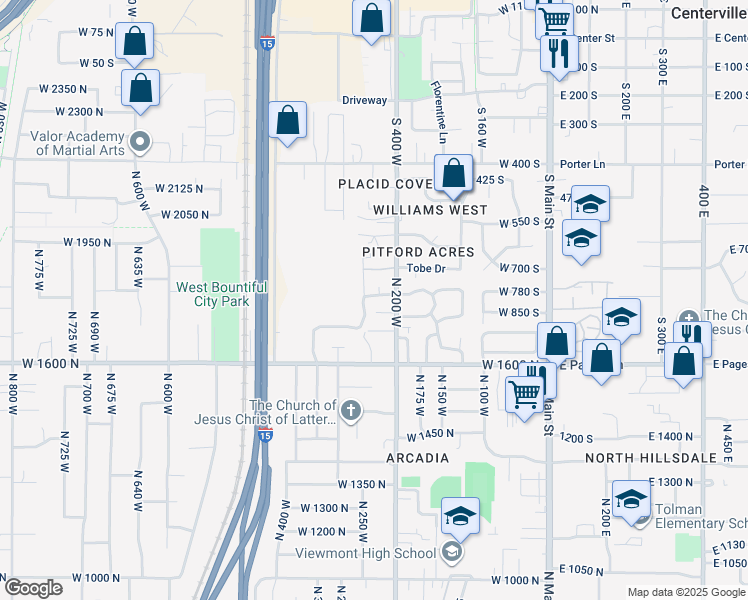
Task: Open the school marker near W 550 S
Action: [581, 241]
